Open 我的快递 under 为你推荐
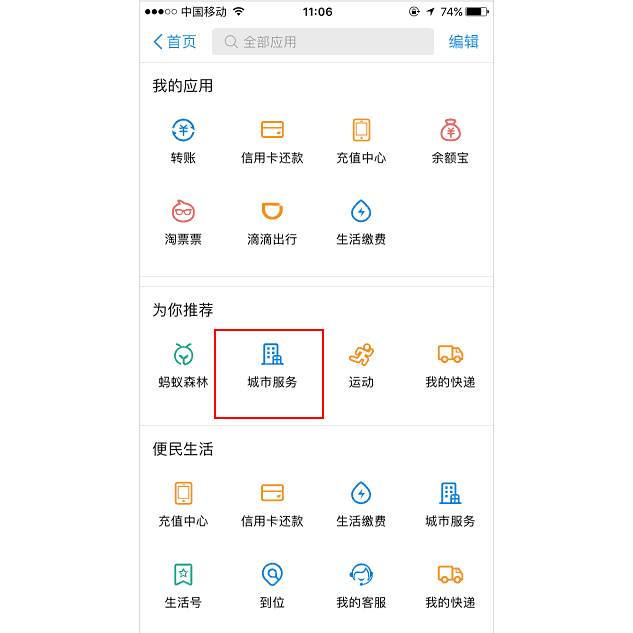633x633 pixels. (x=450, y=365)
